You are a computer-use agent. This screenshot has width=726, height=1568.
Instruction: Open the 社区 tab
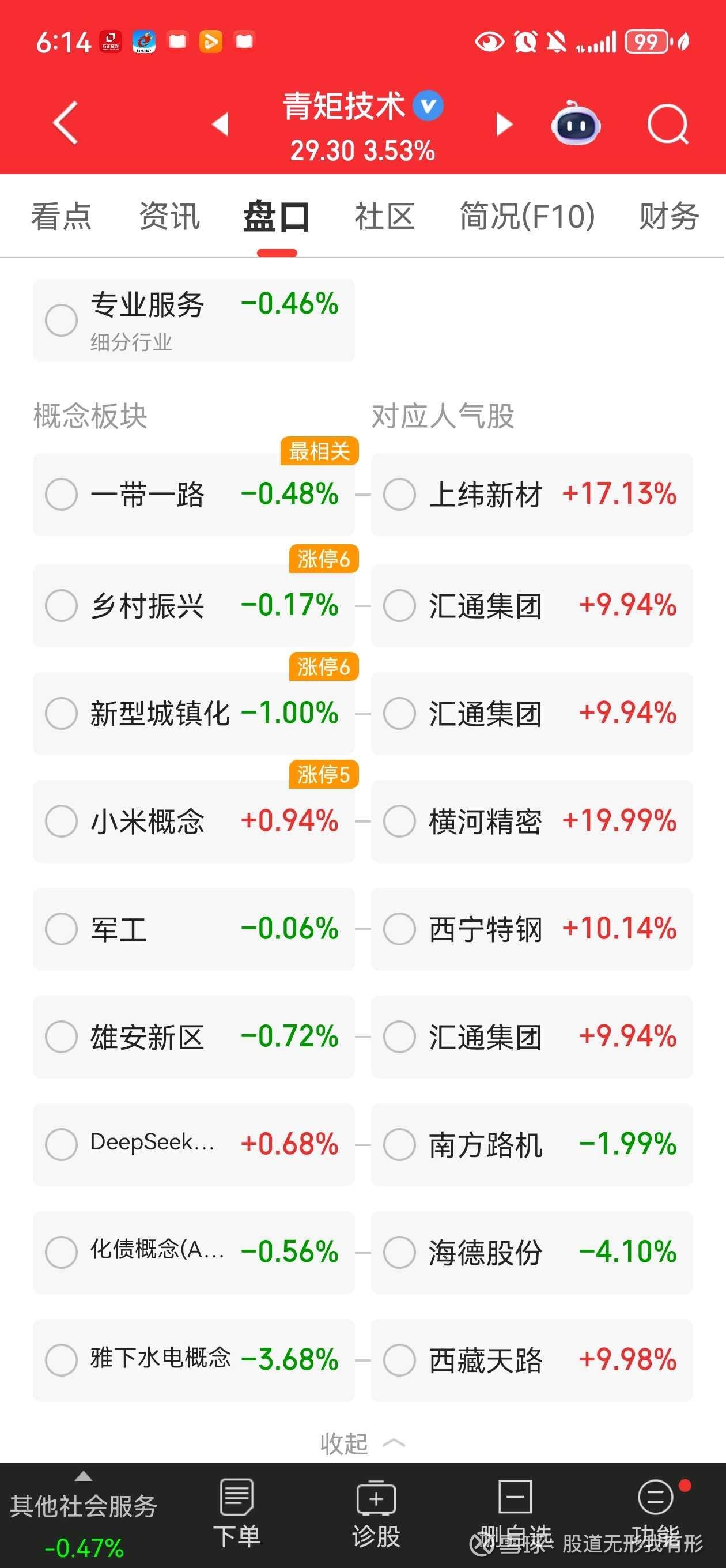coord(384,217)
